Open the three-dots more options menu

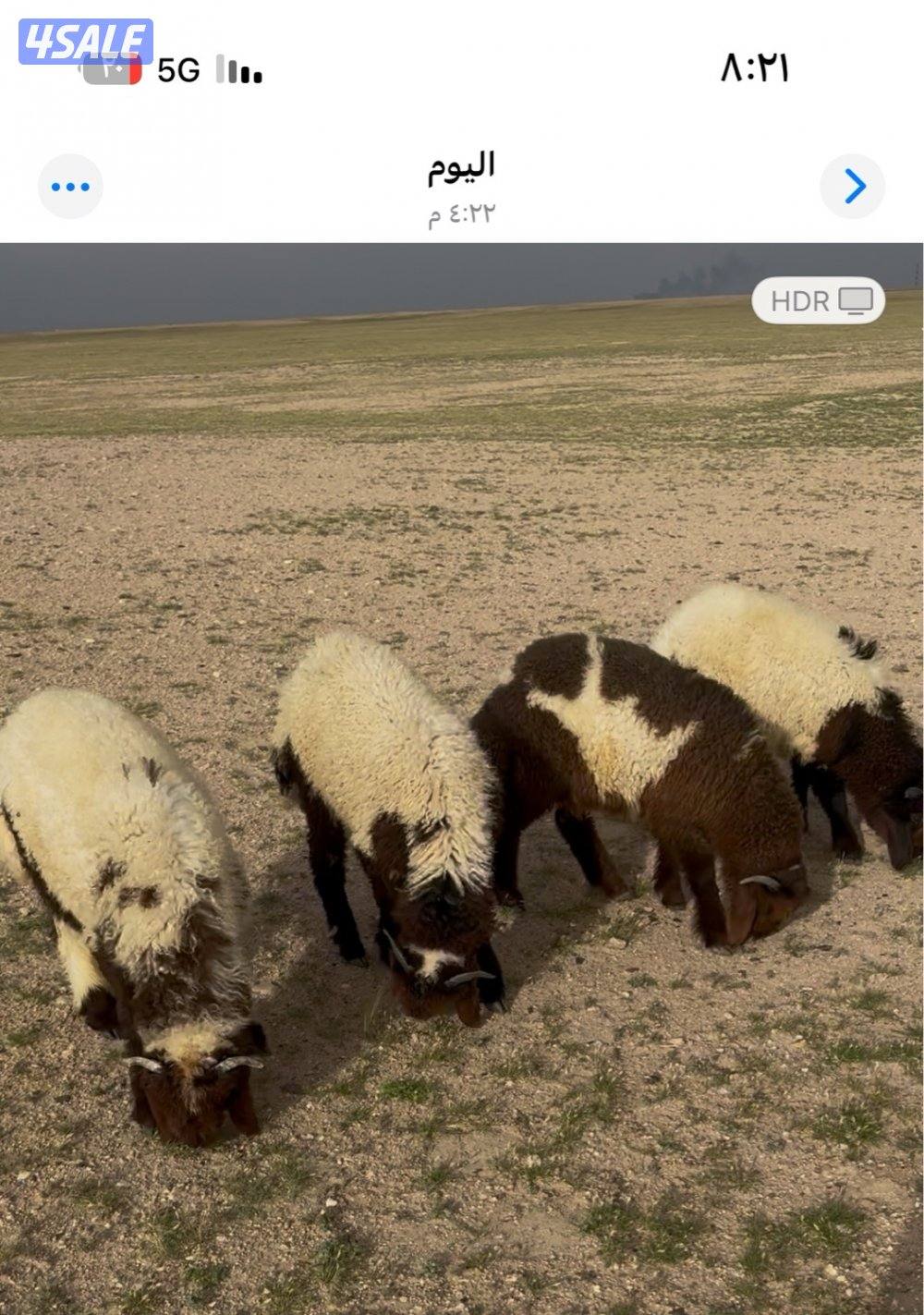coord(70,187)
